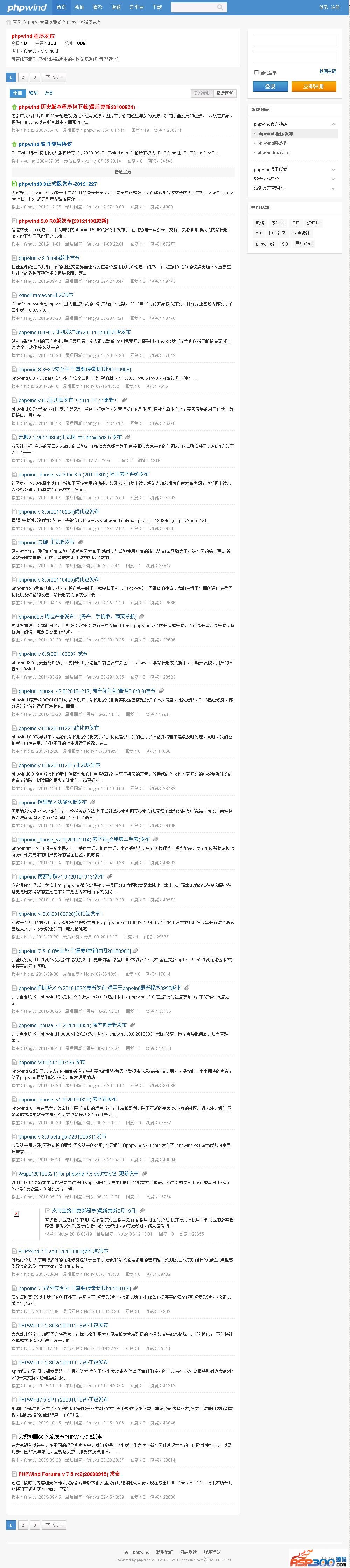The height and width of the screenshot is (1568, 350).
Task: Open thread phpwind9.0正式版发布-20121227
Action: 57,183
